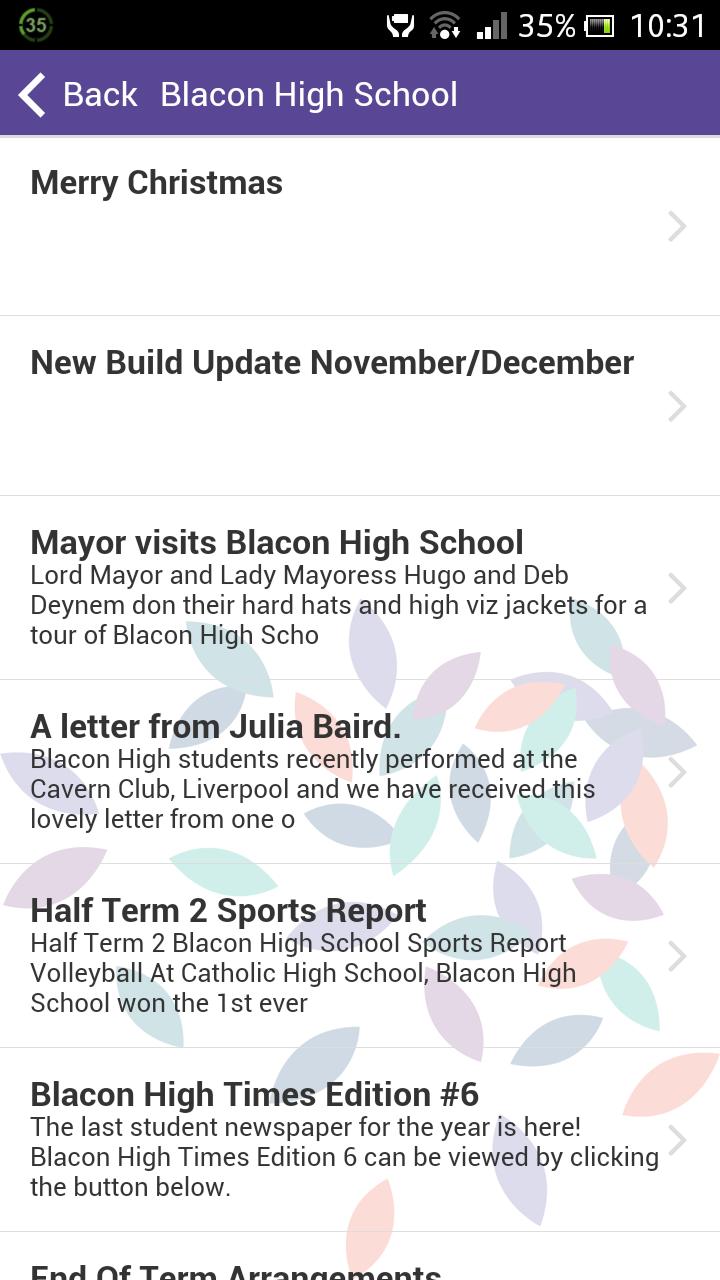The image size is (720, 1280).
Task: Open New Build Update November/December
Action: pos(360,406)
